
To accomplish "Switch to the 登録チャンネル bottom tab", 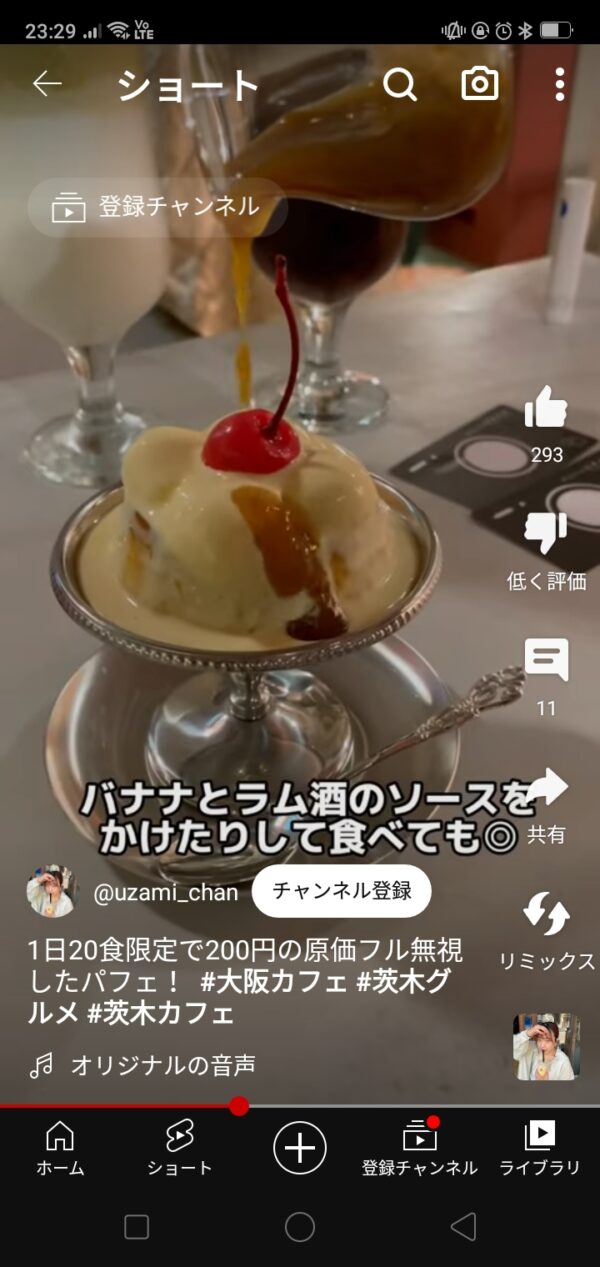I will pos(420,1148).
